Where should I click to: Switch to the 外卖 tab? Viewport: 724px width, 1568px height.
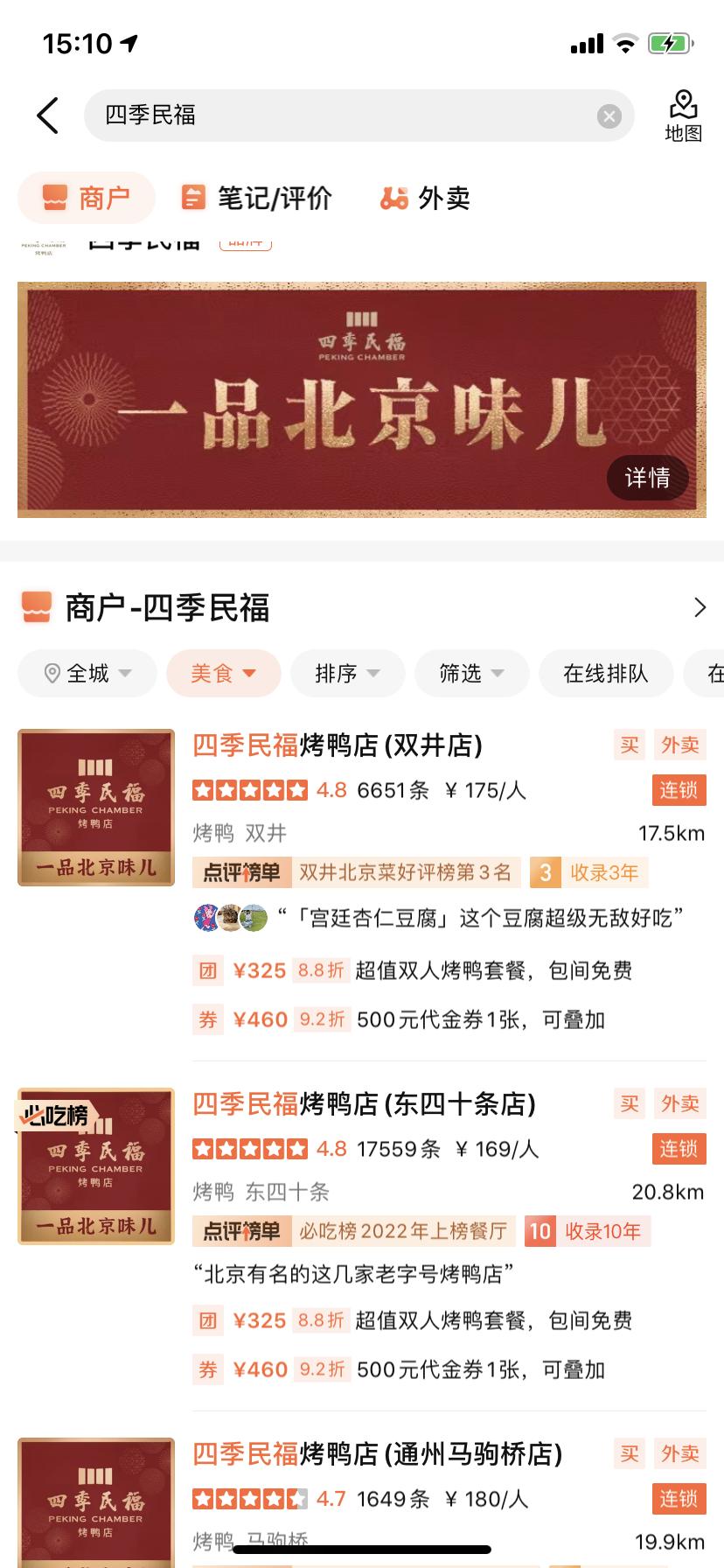tap(426, 198)
